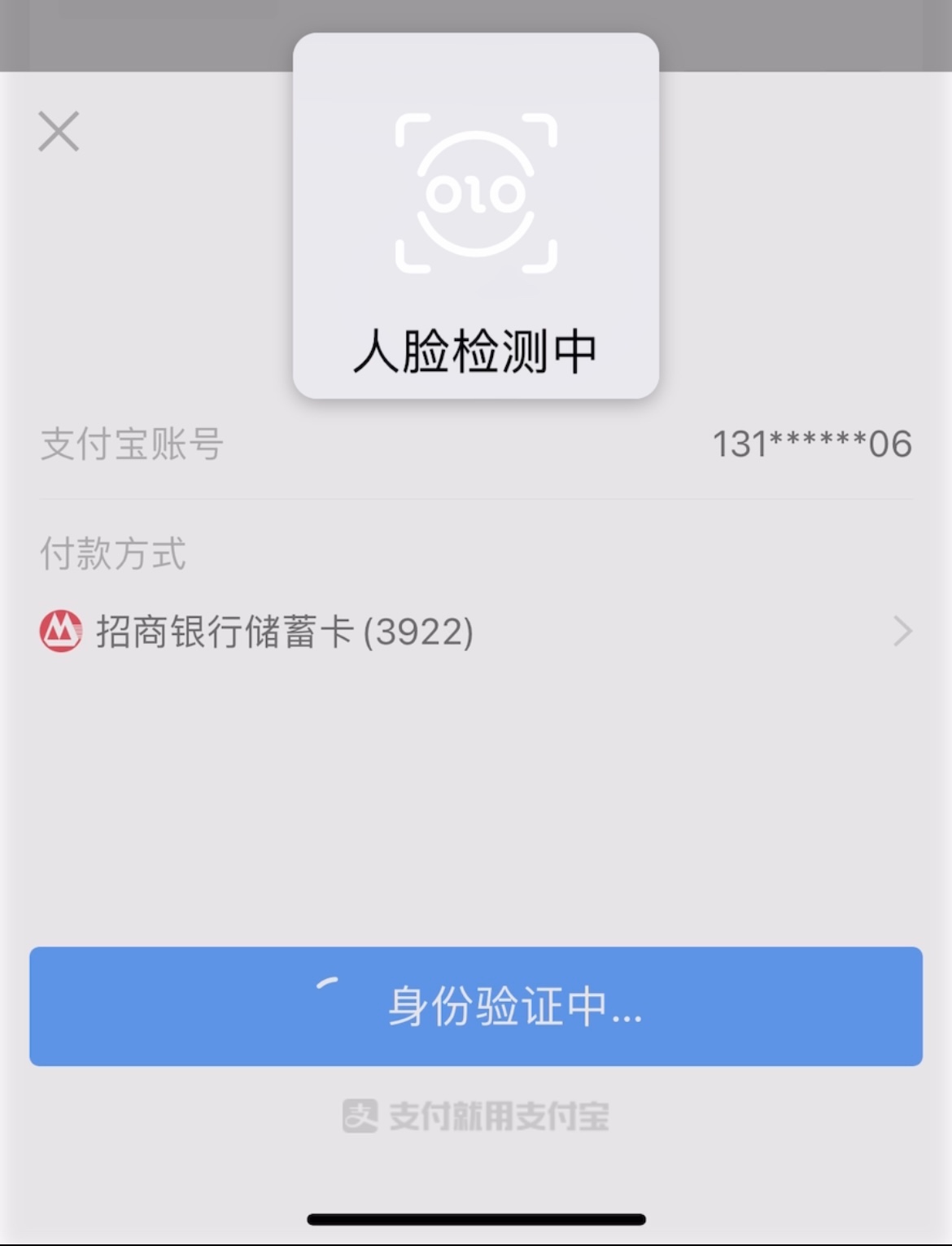Close the payment sheet with the X
The height and width of the screenshot is (1246, 952).
59,132
